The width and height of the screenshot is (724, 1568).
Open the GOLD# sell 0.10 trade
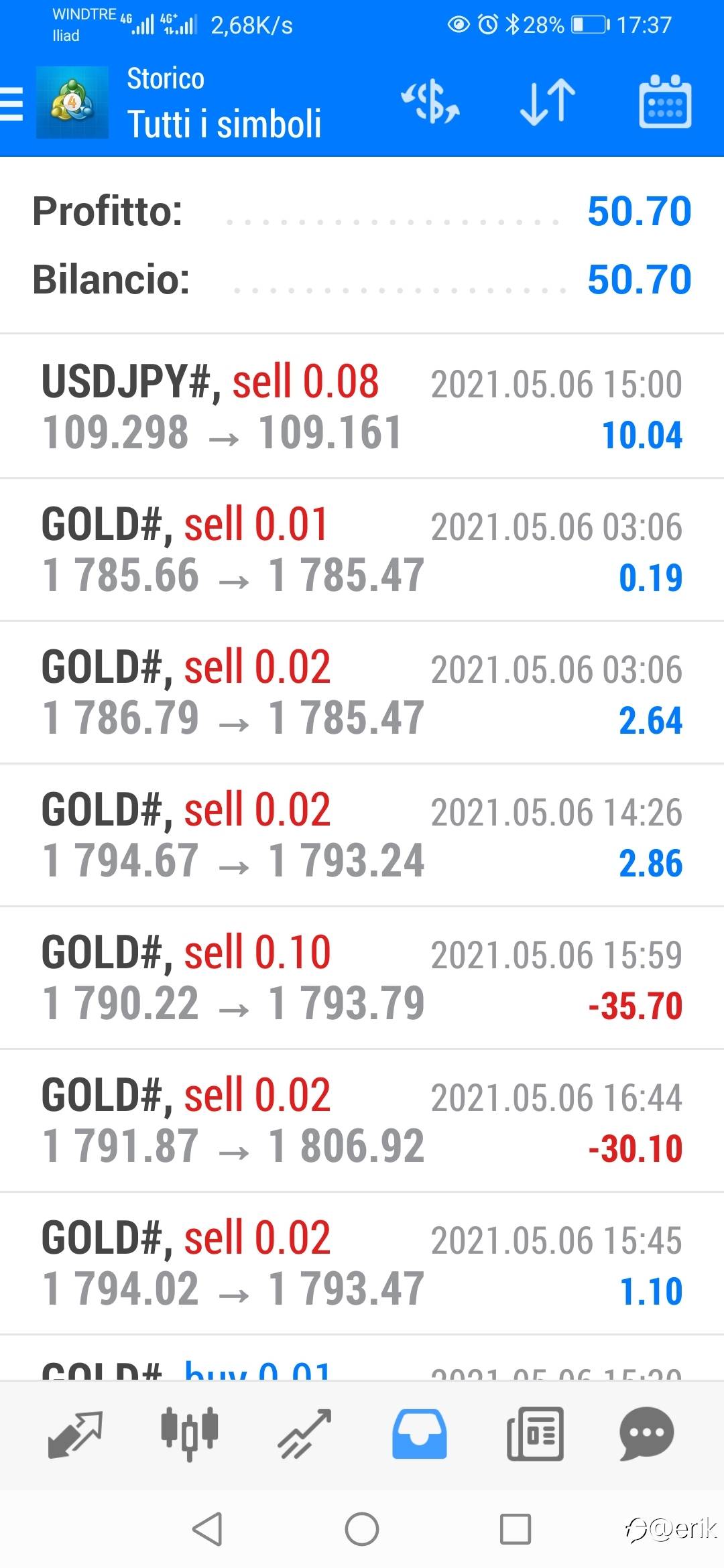click(x=362, y=978)
